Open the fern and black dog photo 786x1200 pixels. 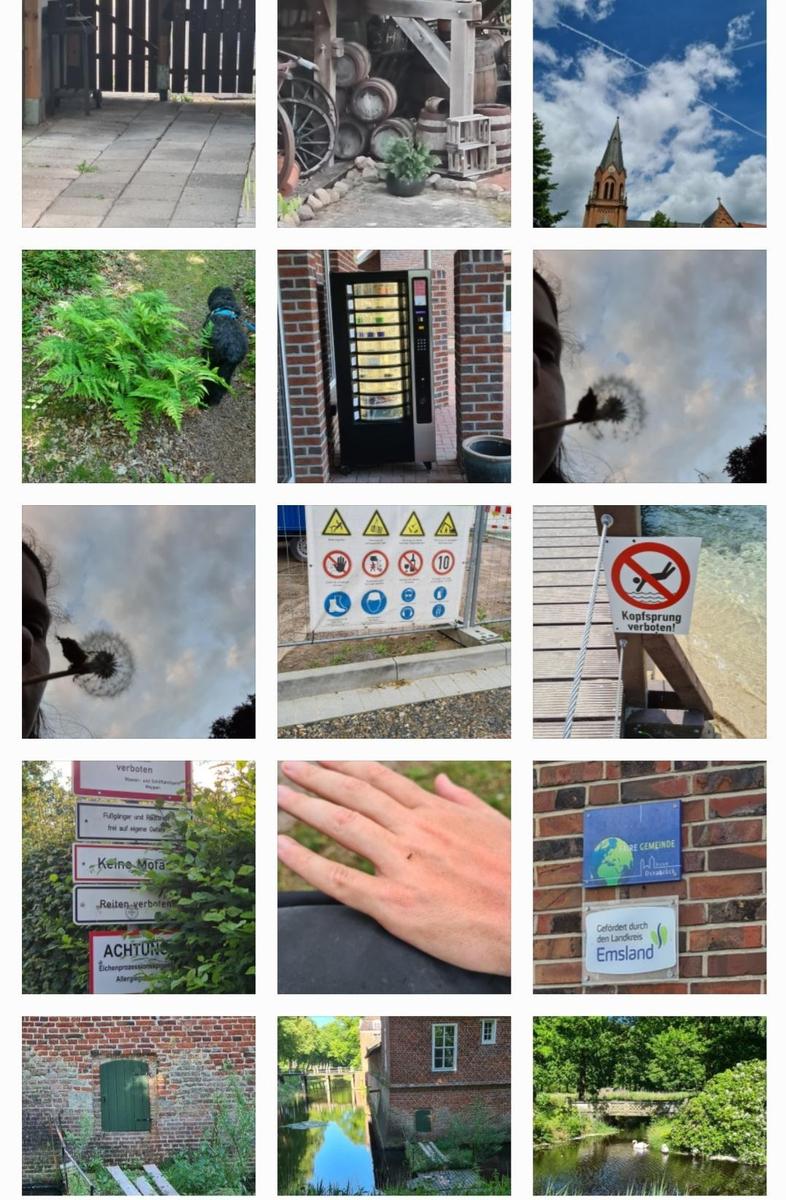click(x=138, y=366)
